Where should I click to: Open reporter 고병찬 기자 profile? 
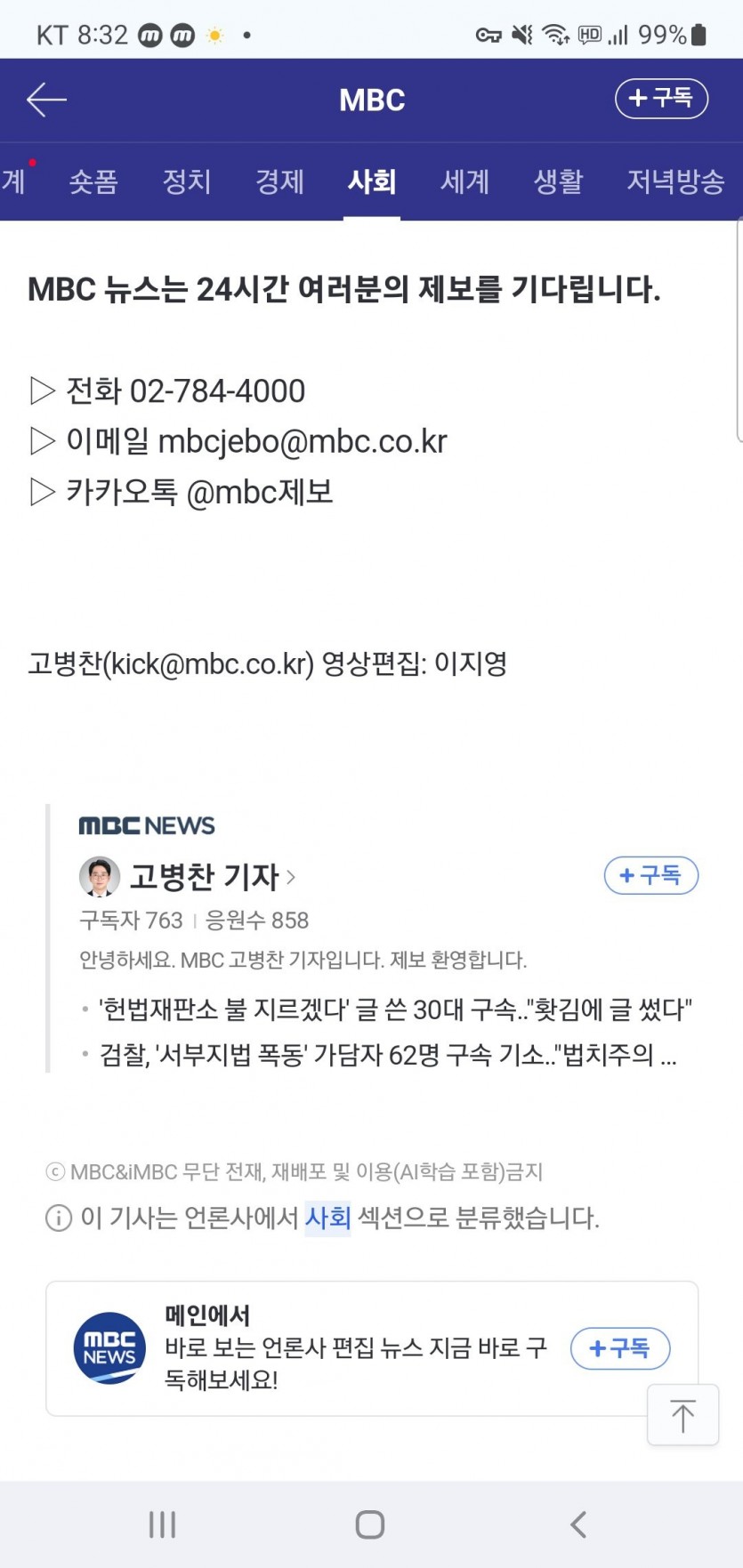(205, 877)
